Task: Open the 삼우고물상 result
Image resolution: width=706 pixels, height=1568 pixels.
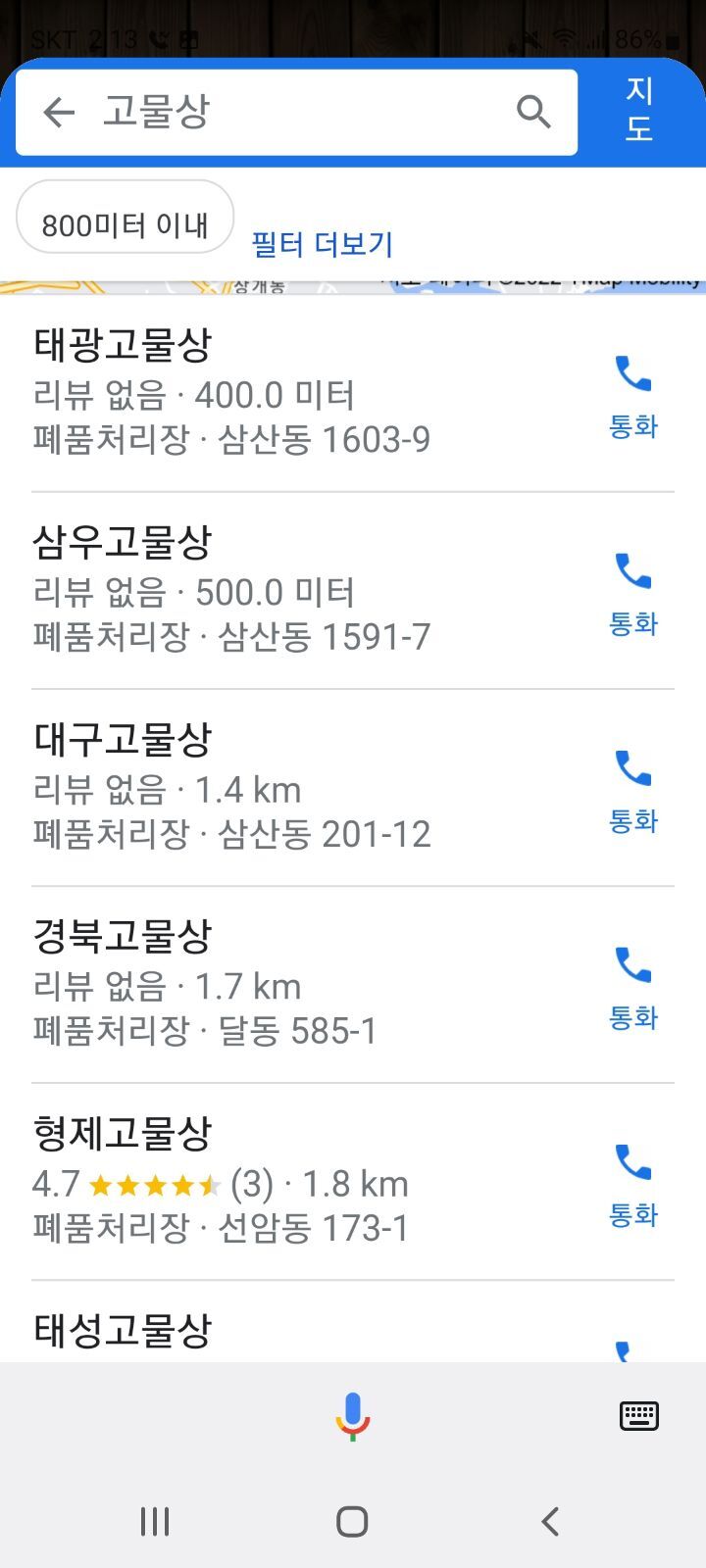Action: (294, 589)
